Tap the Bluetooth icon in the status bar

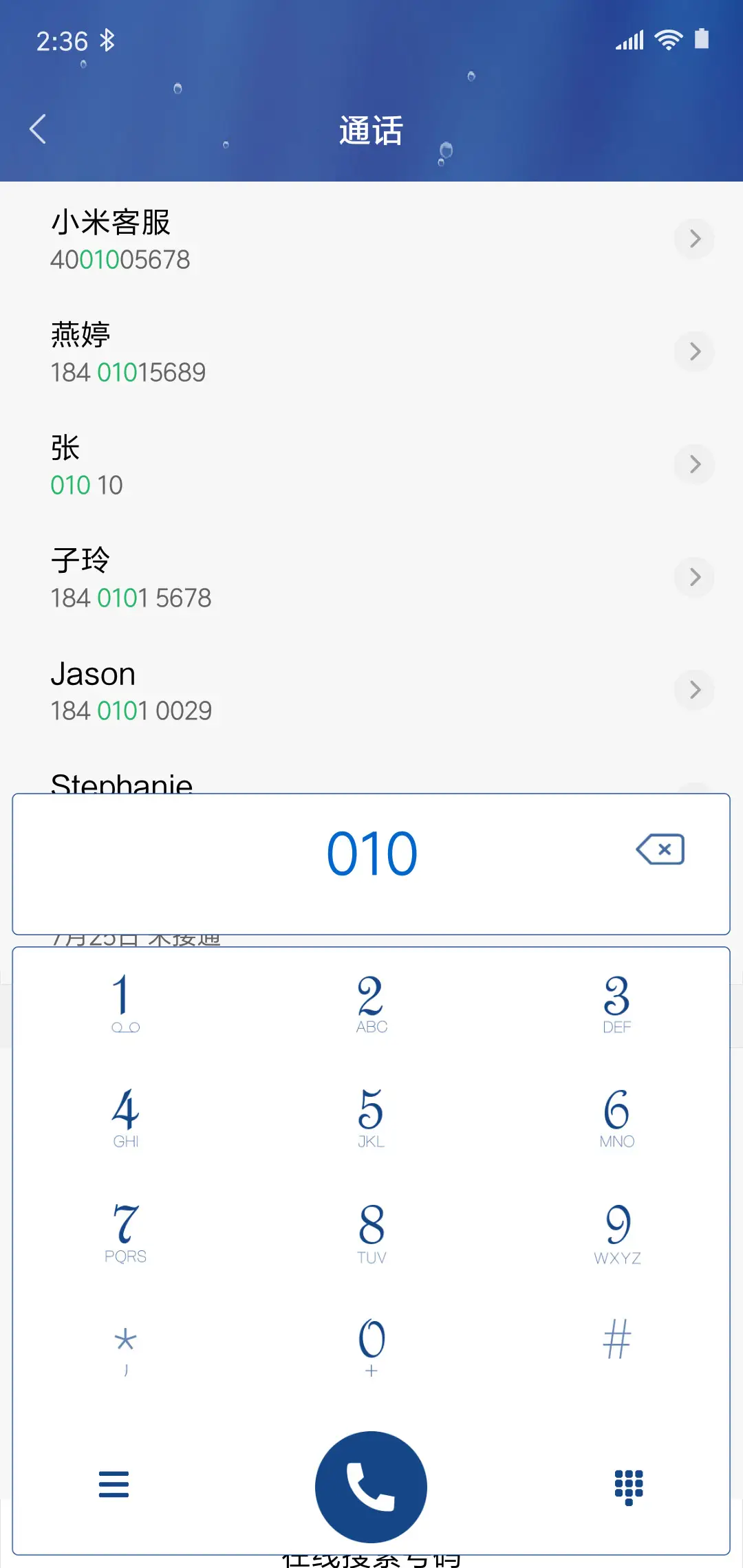point(108,40)
